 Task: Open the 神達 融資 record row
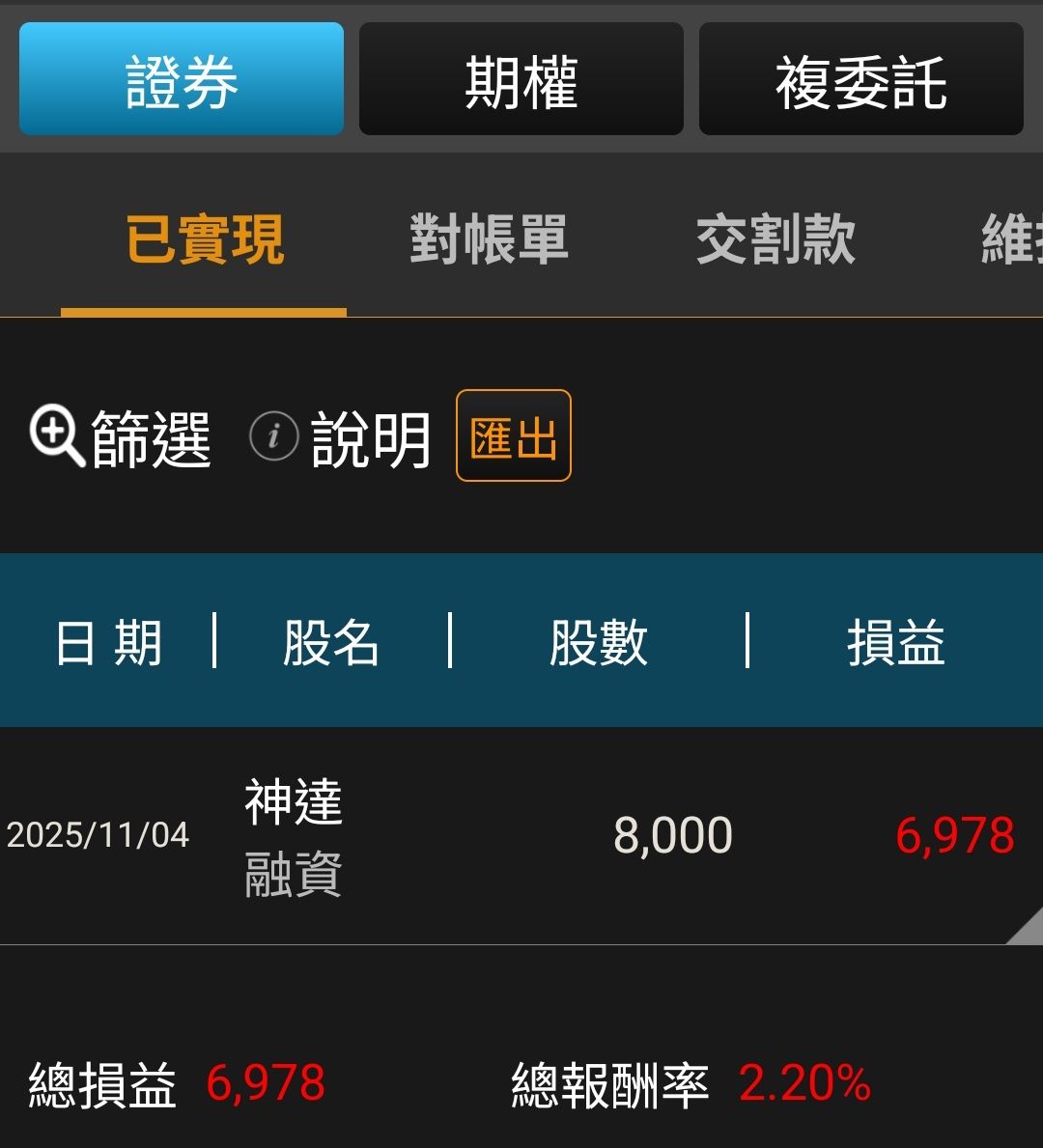[x=521, y=836]
